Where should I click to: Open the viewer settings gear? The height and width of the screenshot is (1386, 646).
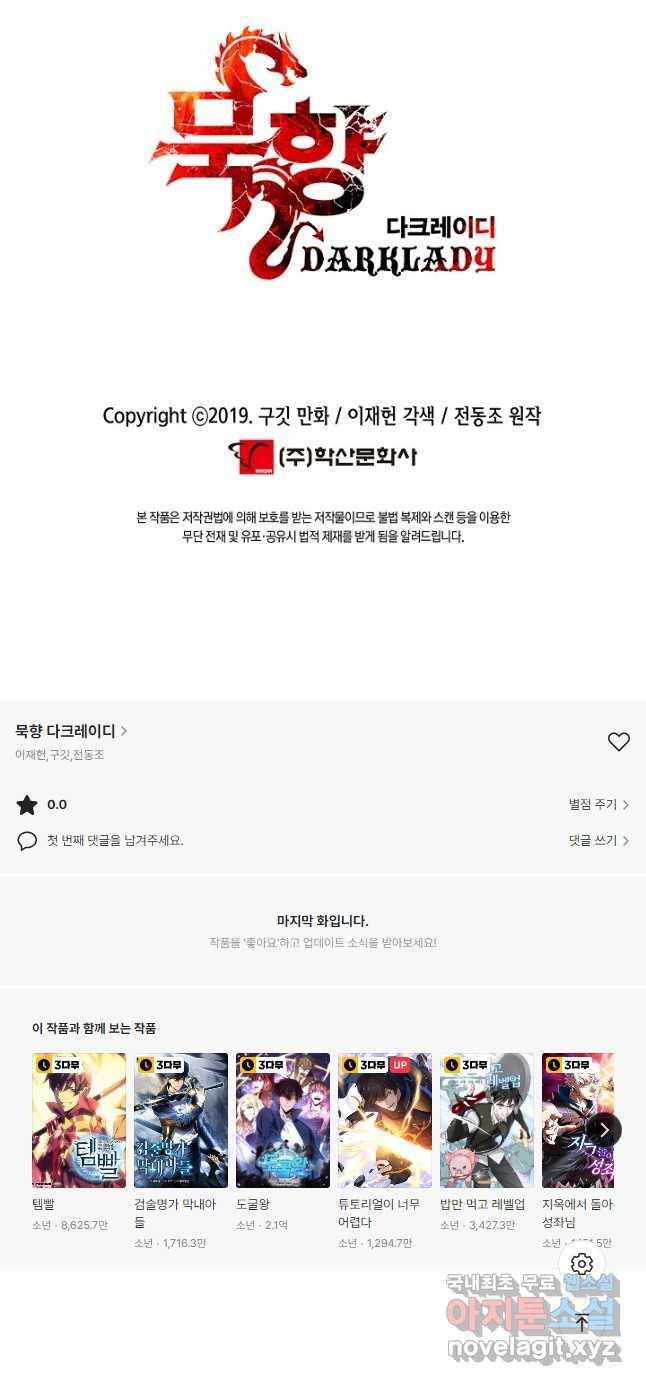pos(582,1264)
